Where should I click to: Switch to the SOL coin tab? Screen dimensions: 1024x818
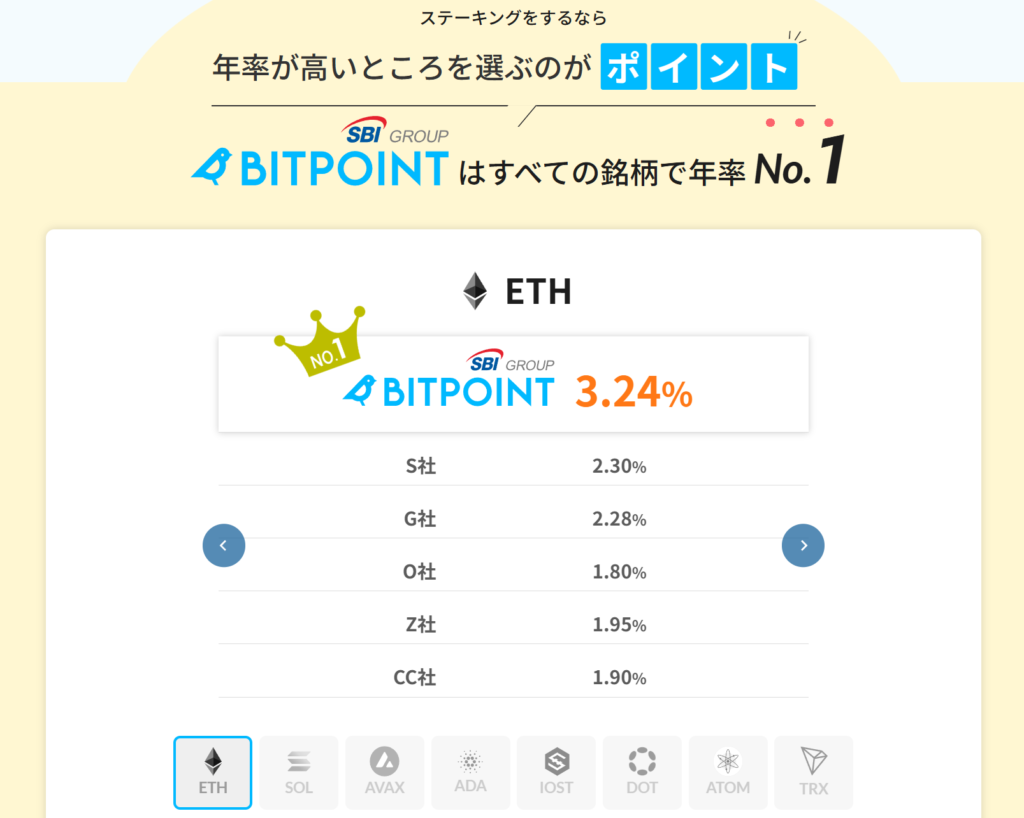coord(298,772)
